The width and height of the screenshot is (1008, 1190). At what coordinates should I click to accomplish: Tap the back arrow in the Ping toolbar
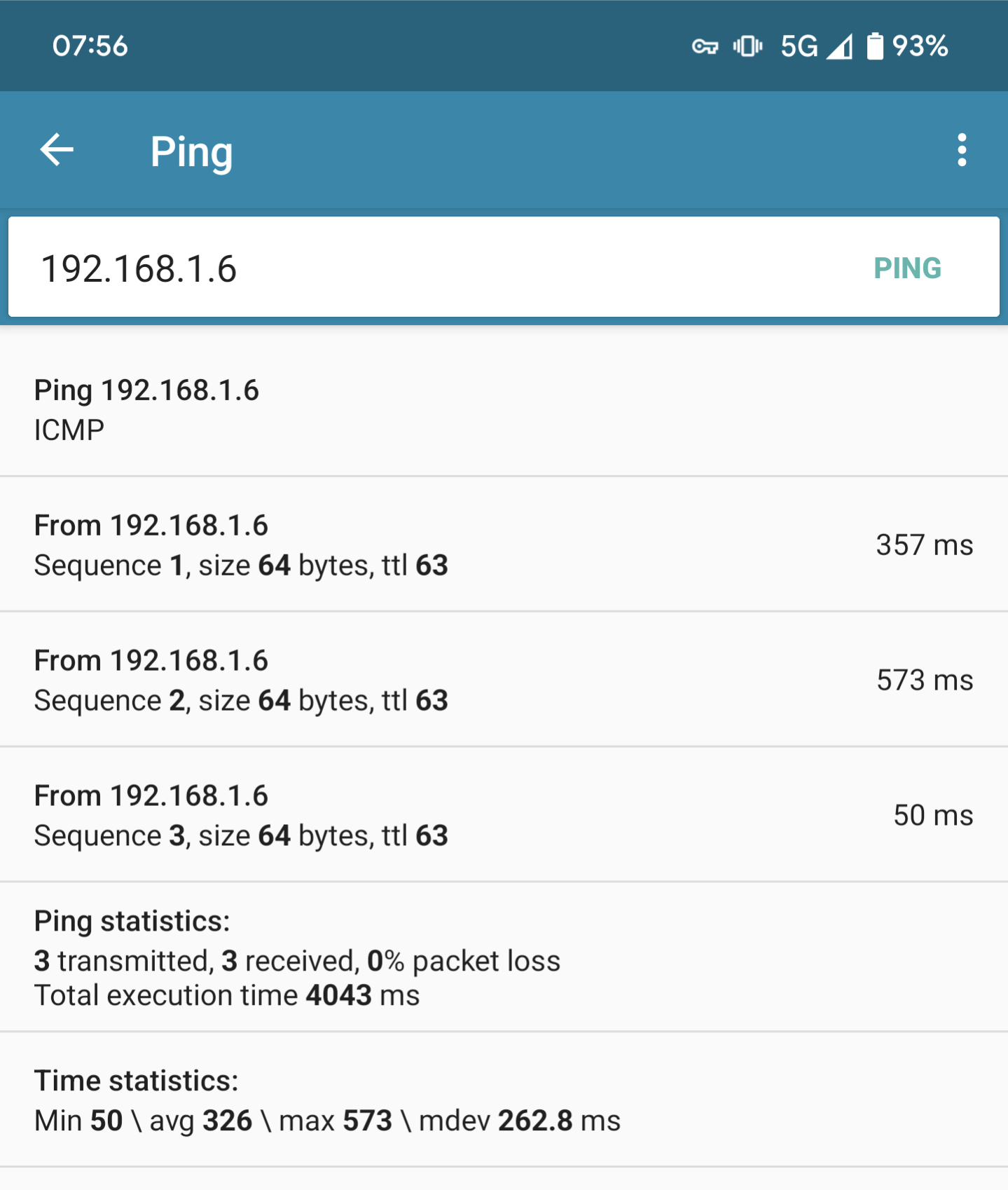[57, 150]
